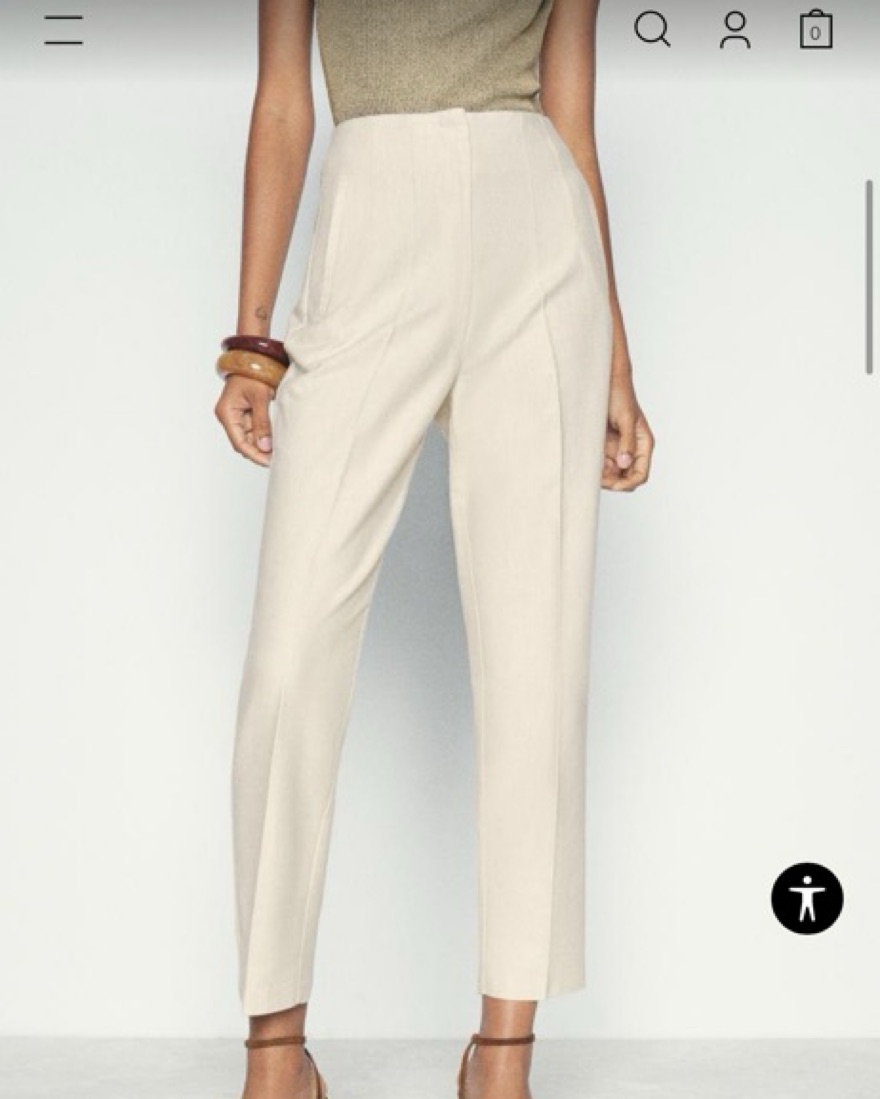Open the hamburger menu

pyautogui.click(x=63, y=30)
